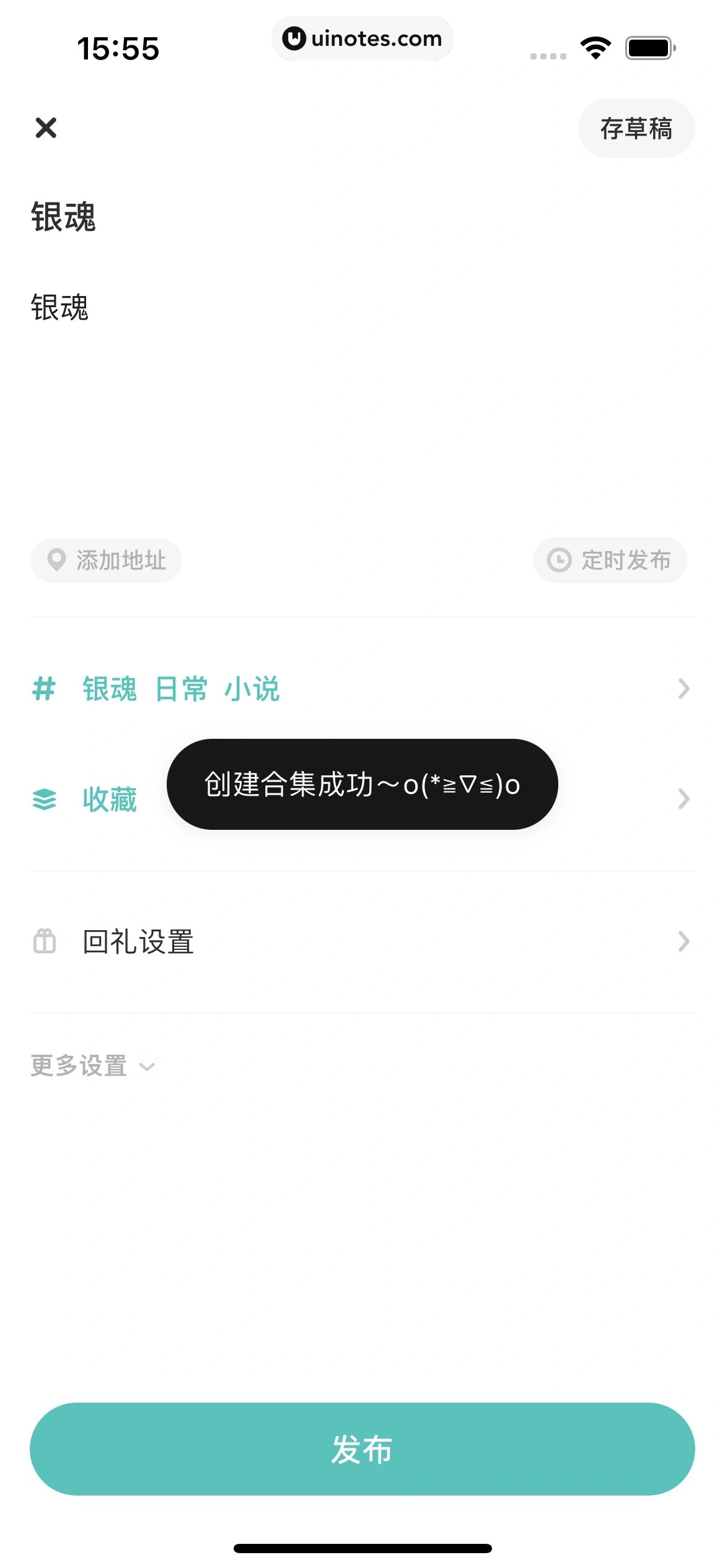
Task: Click the hashtag icon next to topic tags
Action: [43, 689]
